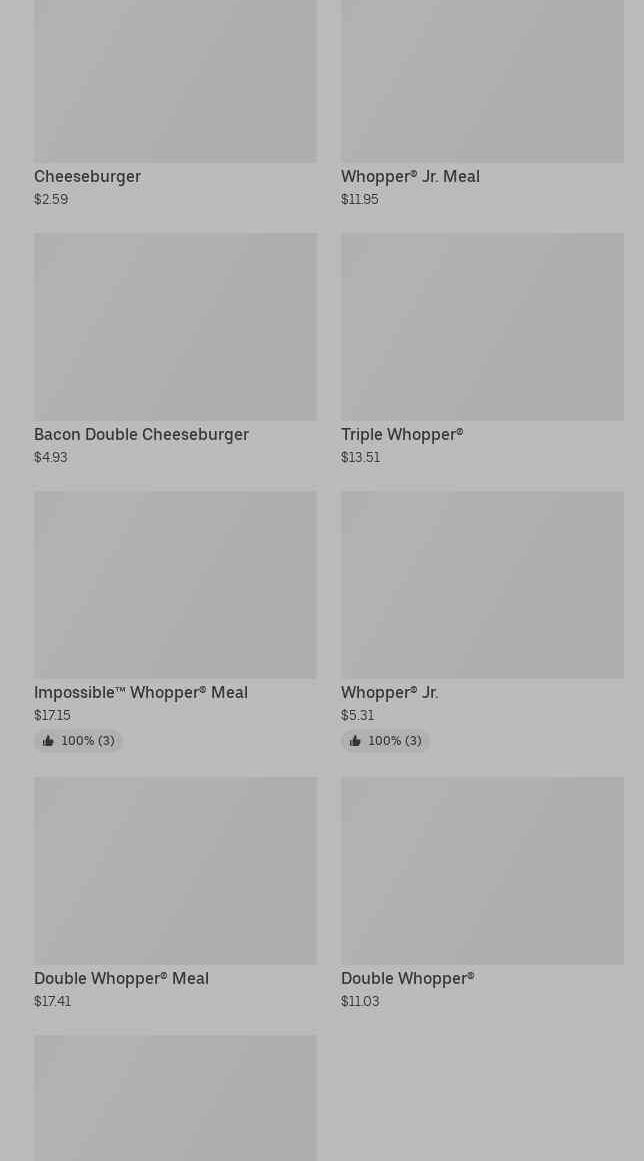The image size is (644, 1161).
Task: Open the Cheeseburger item
Action: (175, 100)
